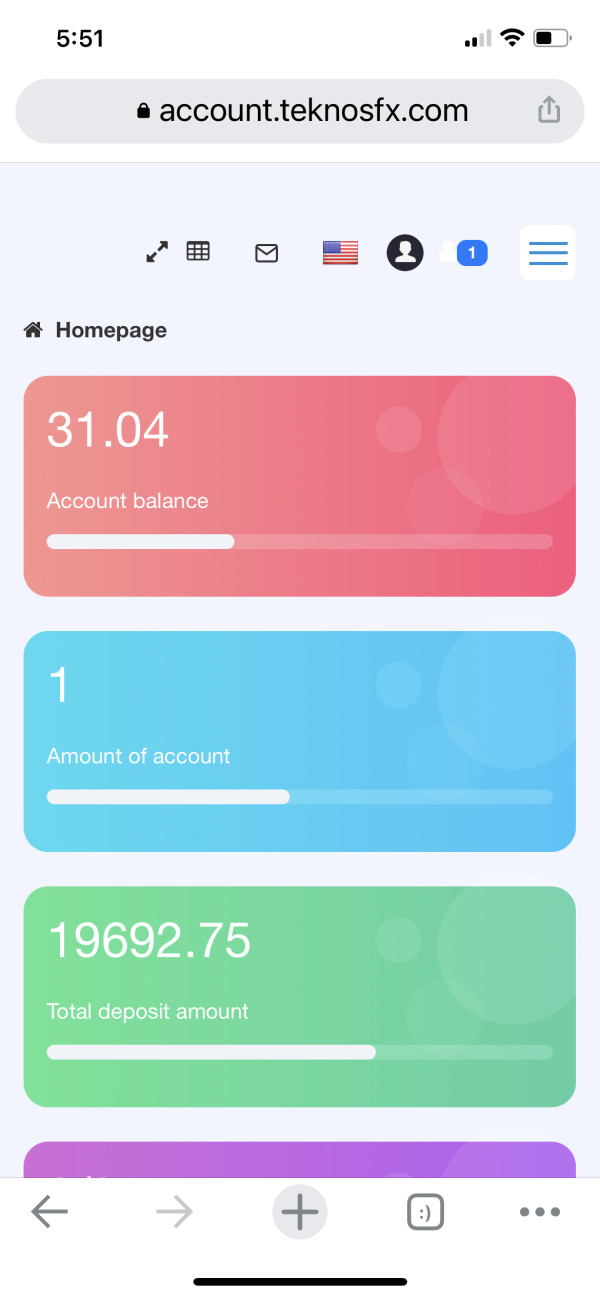This screenshot has height=1298, width=600.
Task: Change language via the US flag
Action: point(340,253)
